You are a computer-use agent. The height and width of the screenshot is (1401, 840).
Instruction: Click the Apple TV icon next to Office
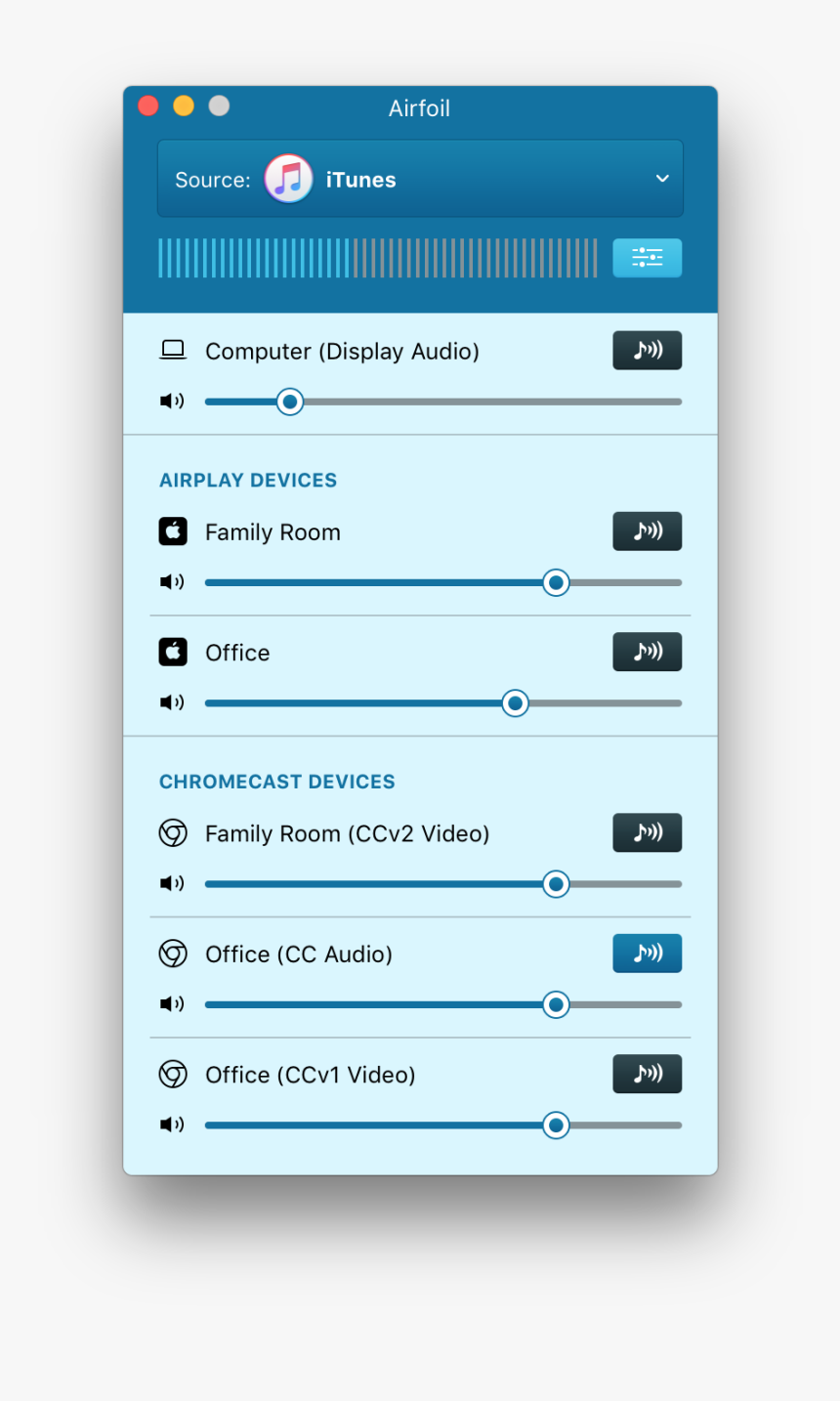[173, 652]
